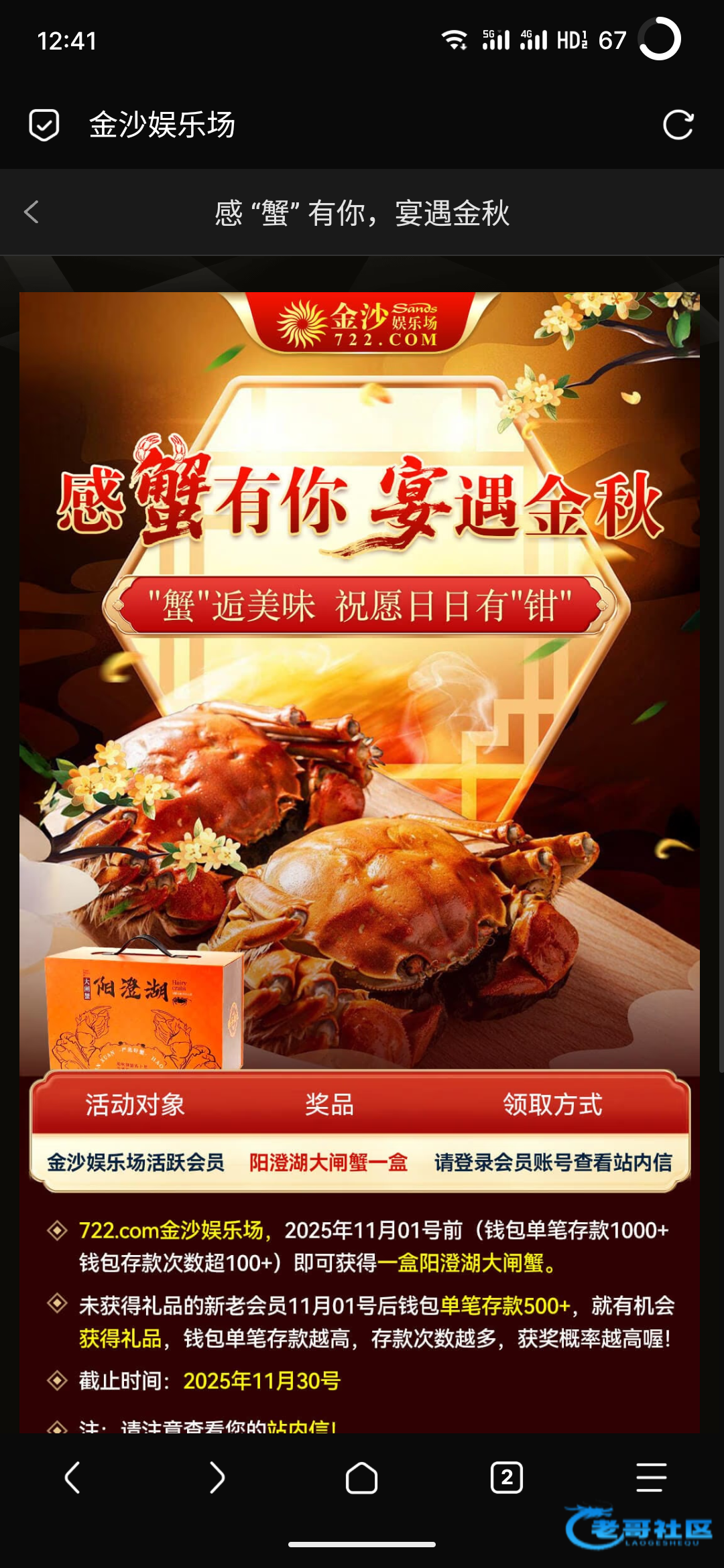This screenshot has width=724, height=1568.
Task: Open the tab switcher showing 2 tabs
Action: 507,1478
